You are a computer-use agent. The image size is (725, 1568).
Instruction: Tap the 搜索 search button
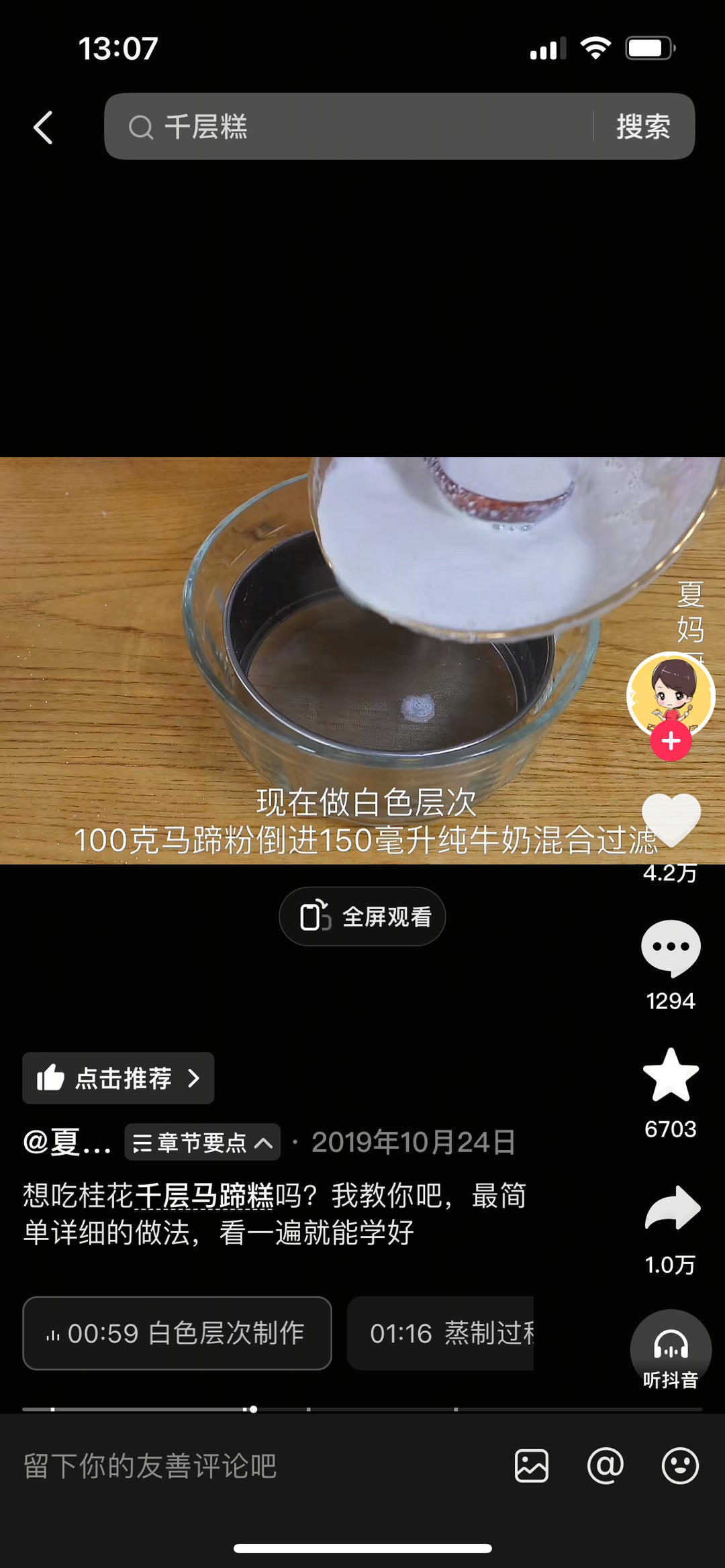pyautogui.click(x=643, y=127)
